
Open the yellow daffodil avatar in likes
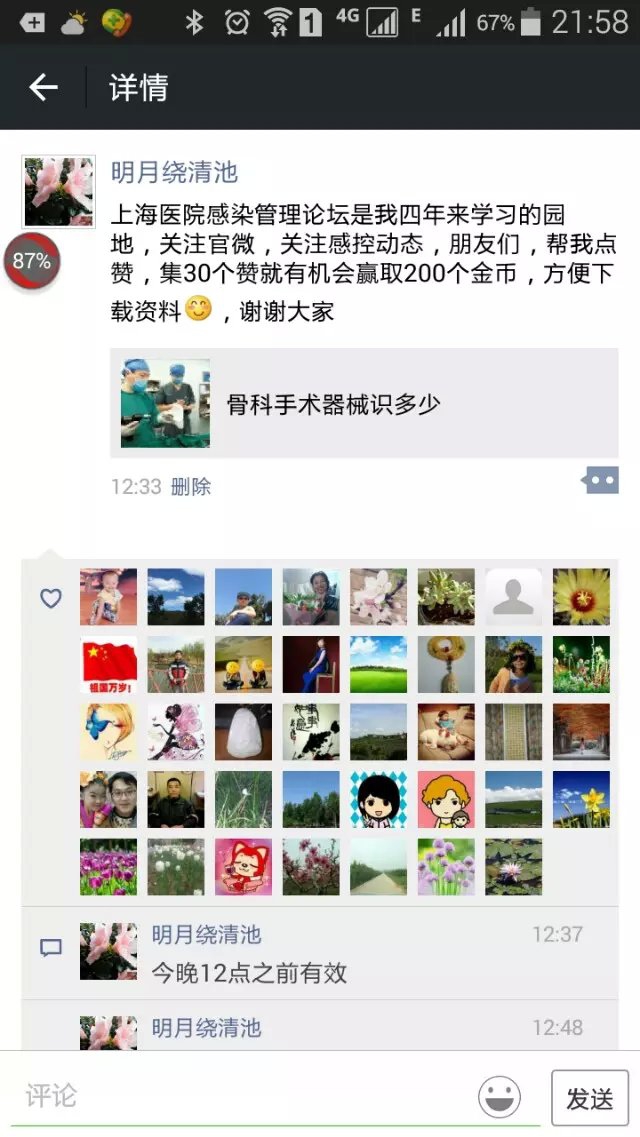(581, 799)
